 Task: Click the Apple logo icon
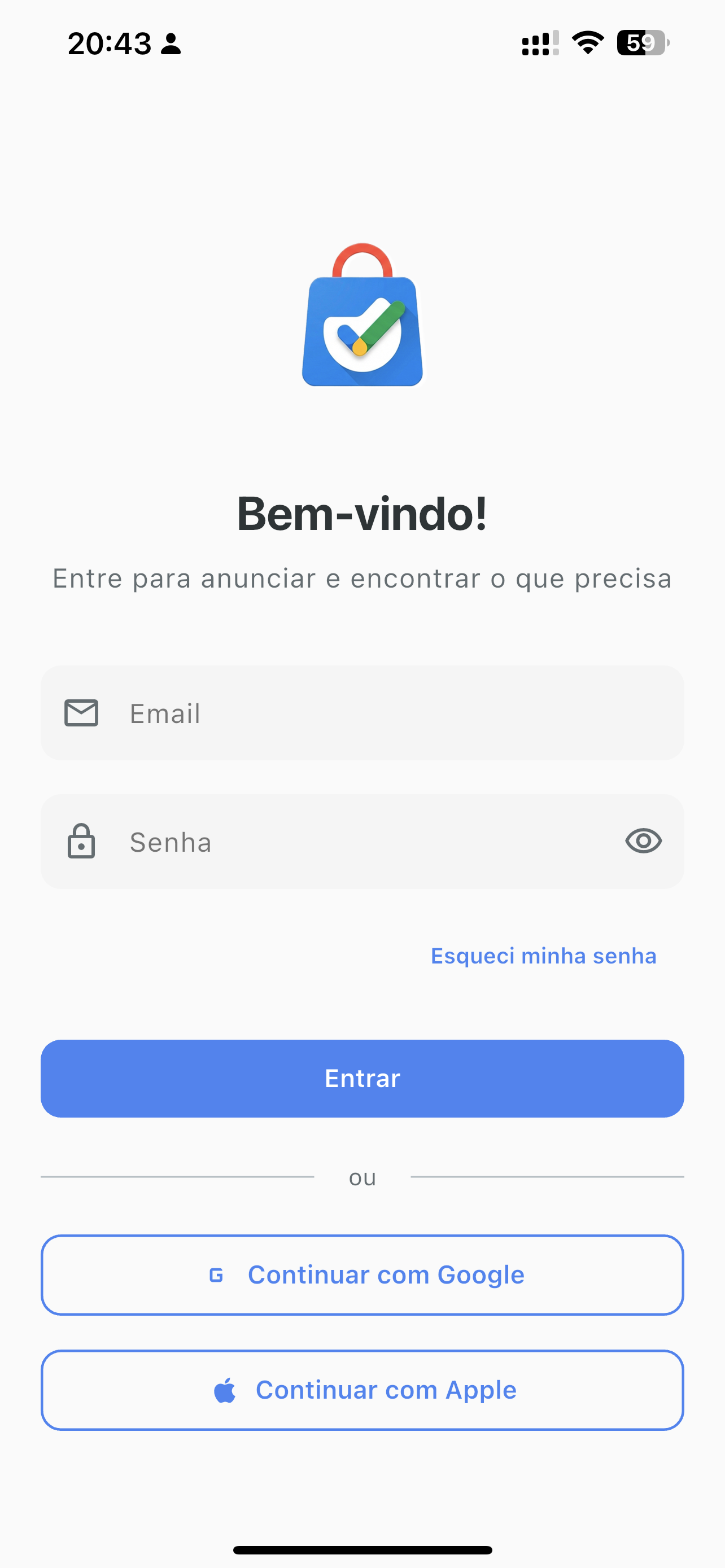pyautogui.click(x=226, y=1390)
